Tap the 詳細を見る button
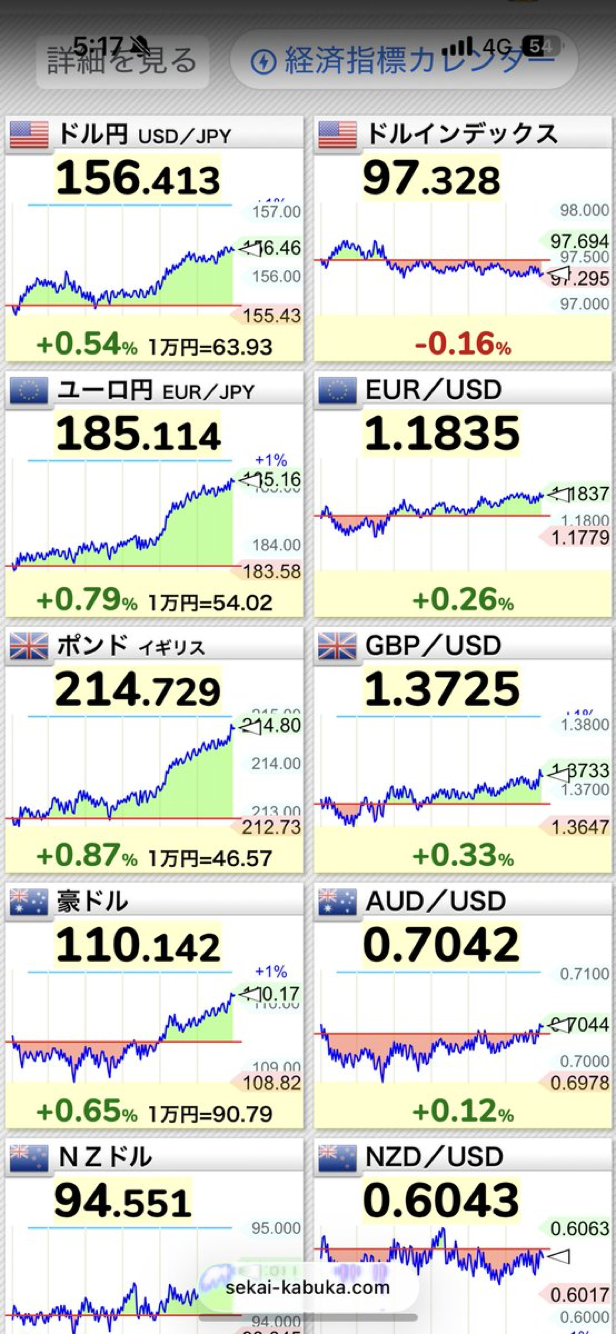The width and height of the screenshot is (616, 1334). (x=124, y=61)
